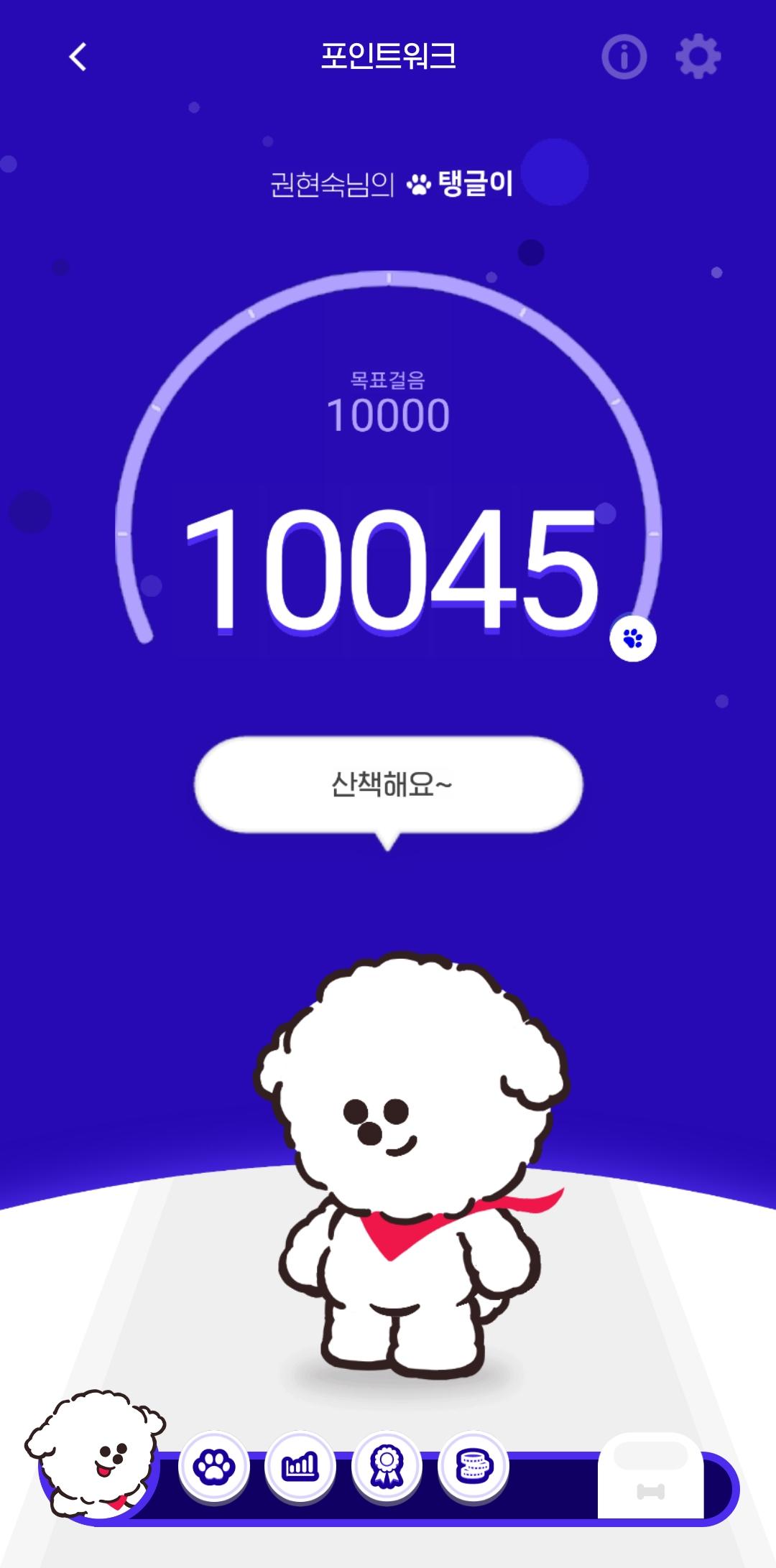
Task: Open the coins points icon
Action: click(473, 1466)
